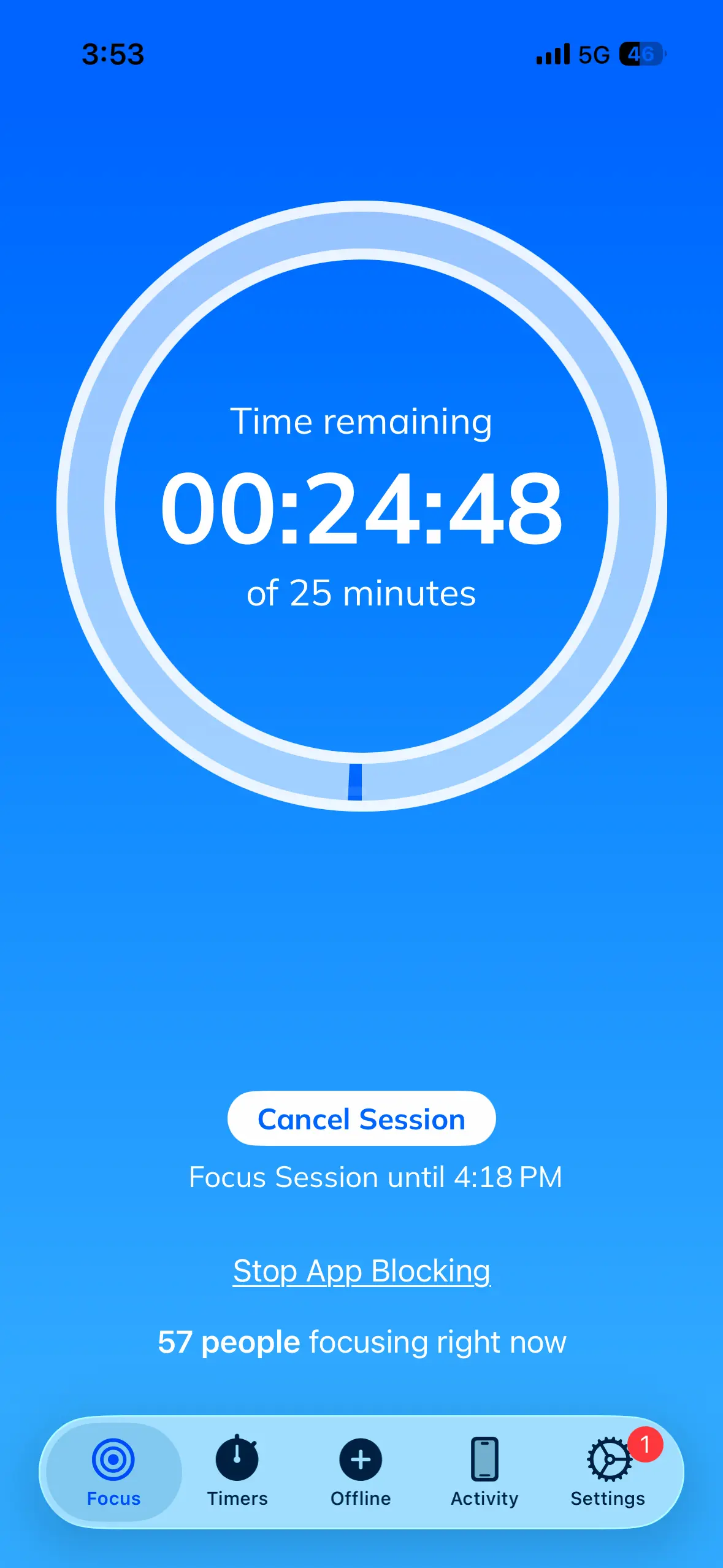Tap the '57 people focusing right now' text

[x=362, y=1342]
